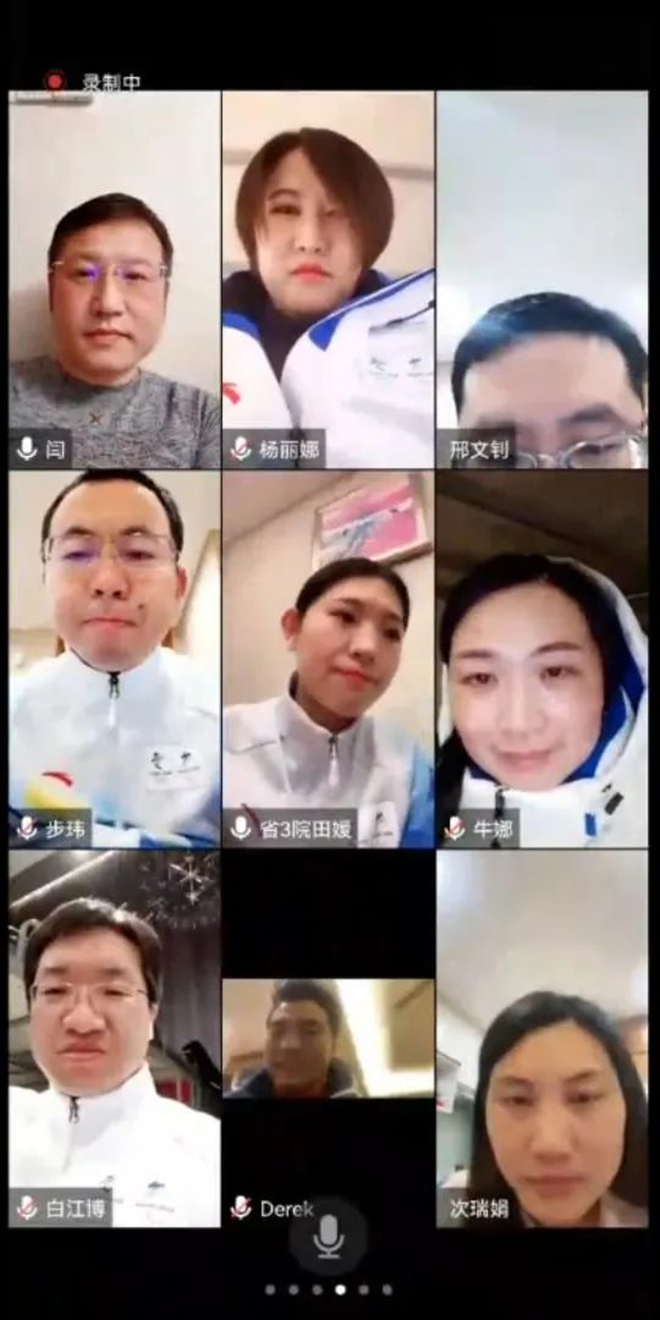Open 次瑞娟's video tile
Viewport: 660px width, 1320px height.
pyautogui.click(x=542, y=1040)
